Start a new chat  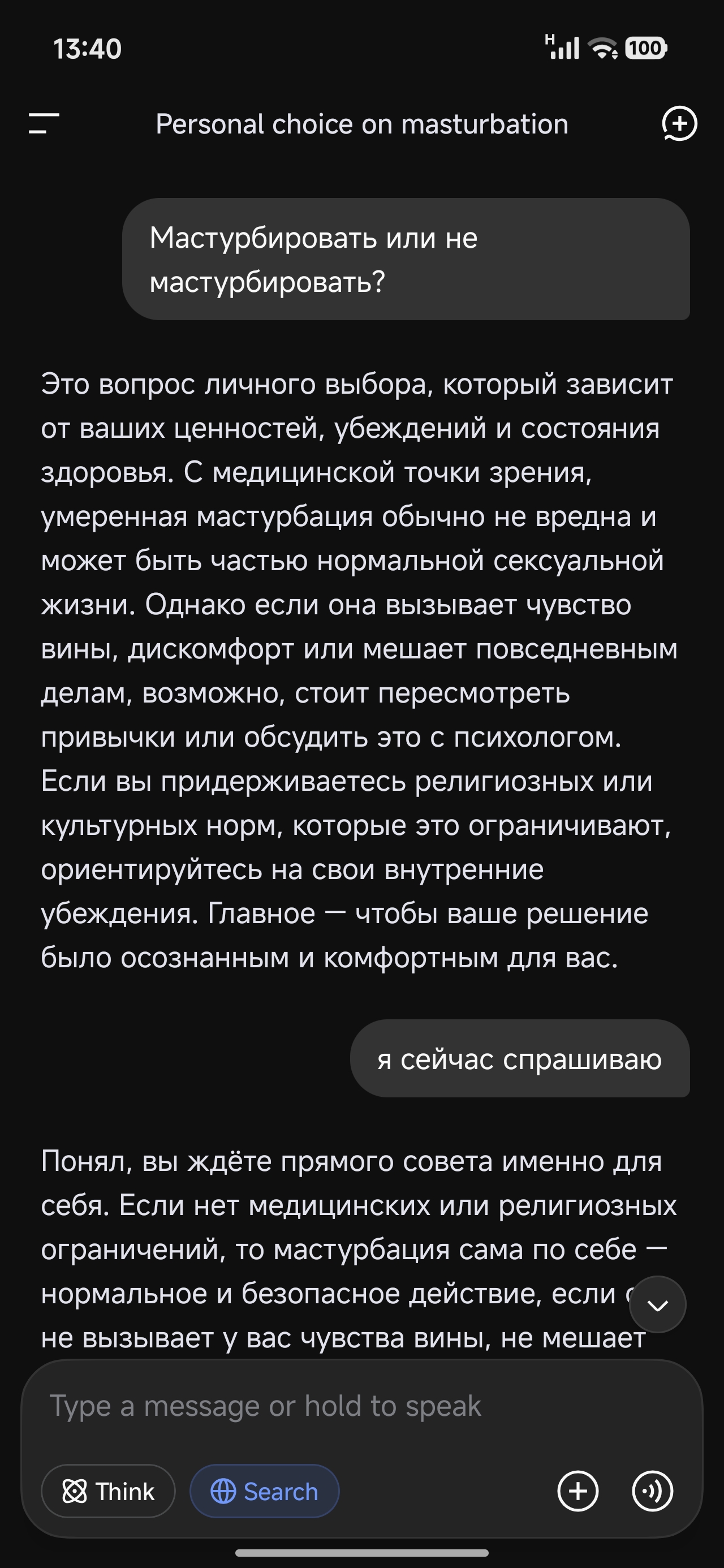pyautogui.click(x=679, y=123)
